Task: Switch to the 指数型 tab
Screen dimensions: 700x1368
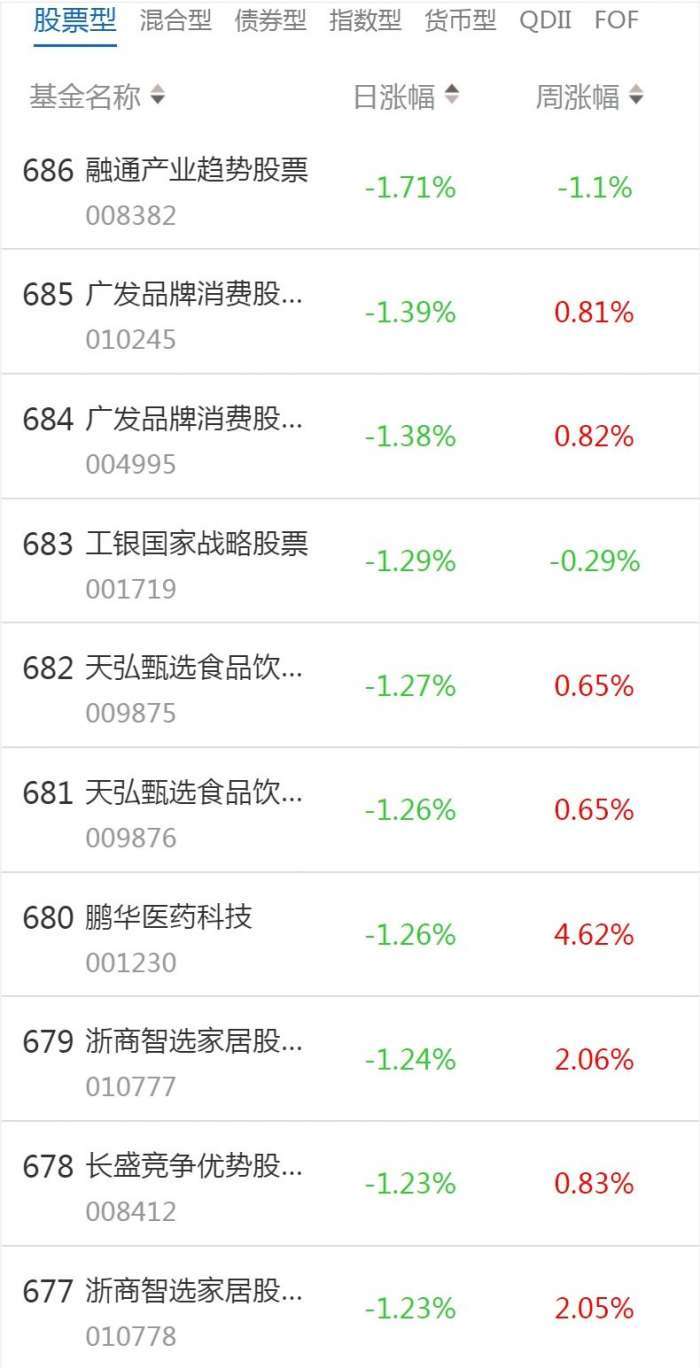Action: 365,21
